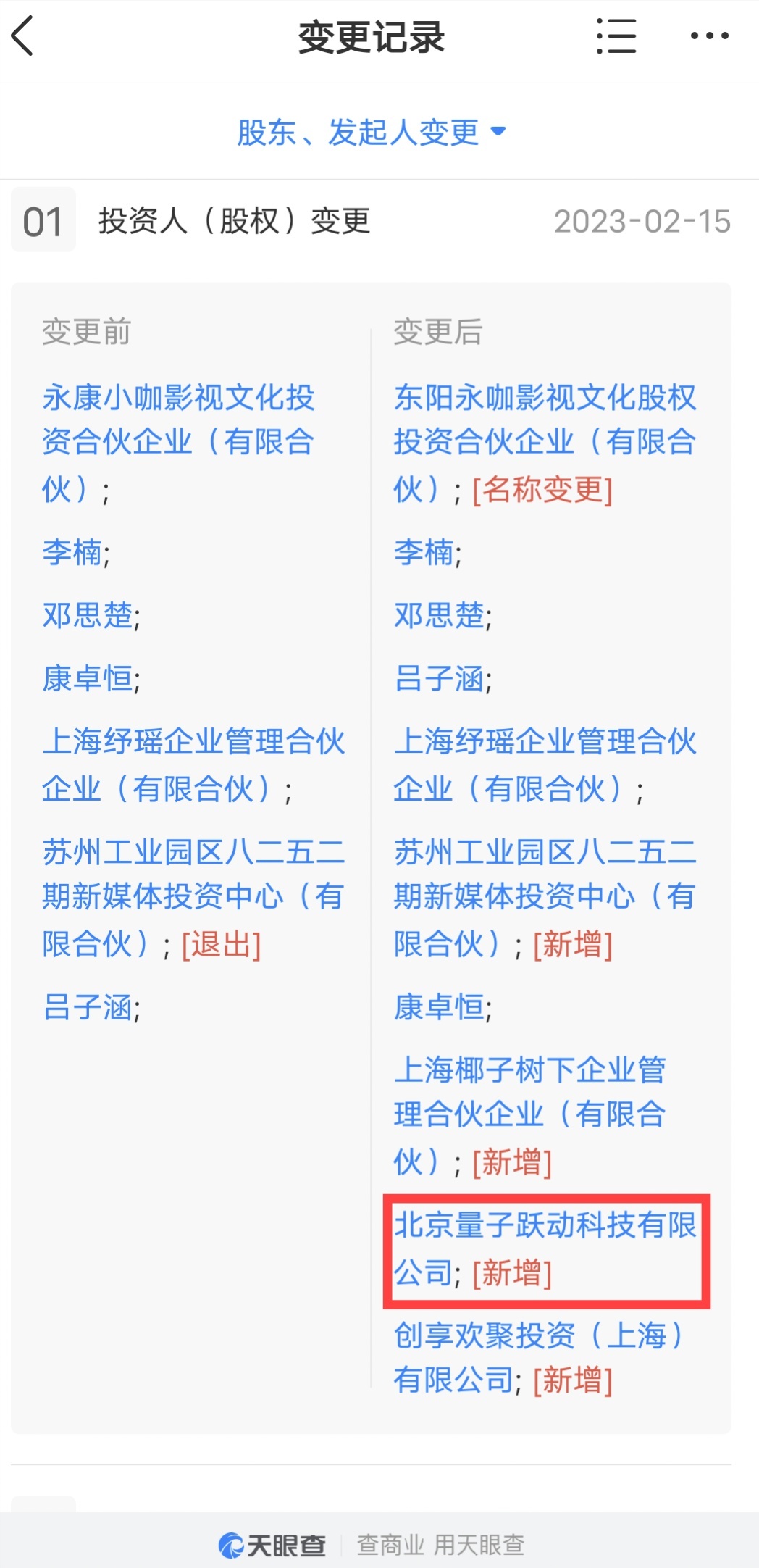Open 上海纾瑶企业管理合伙企业 under 变更前

(x=193, y=765)
